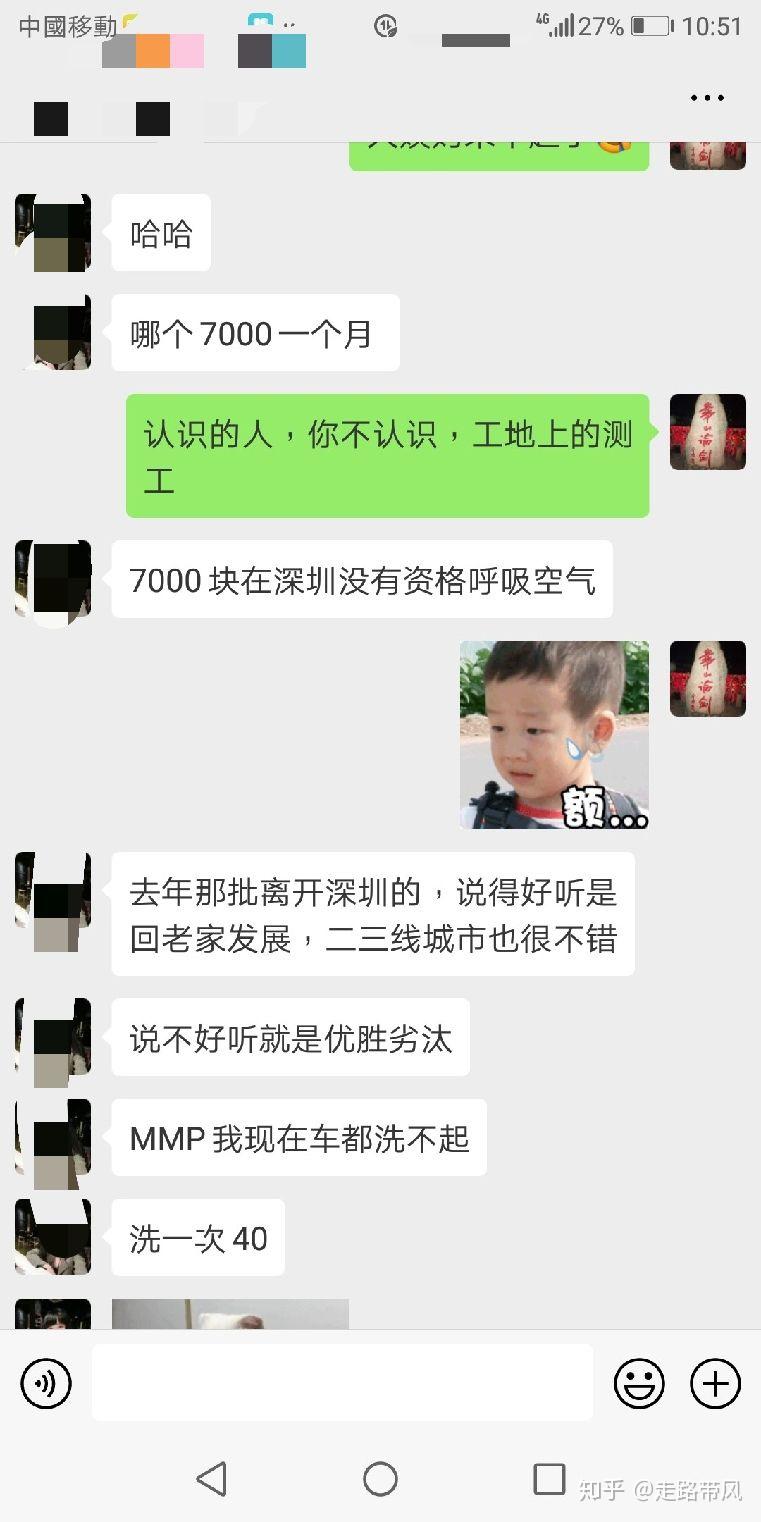This screenshot has height=1522, width=761.
Task: Open the plus attachment menu
Action: coord(715,1384)
